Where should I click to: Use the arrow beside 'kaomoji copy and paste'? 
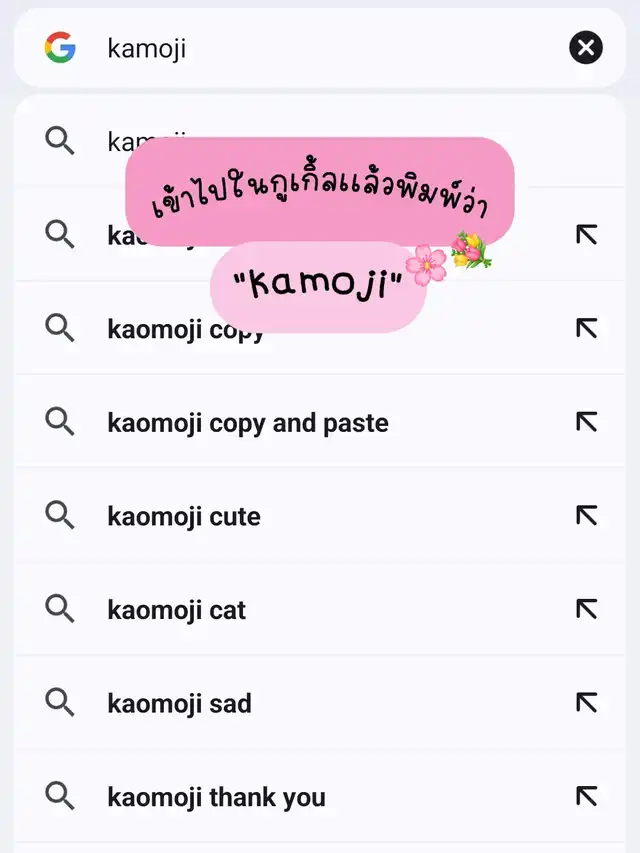point(587,422)
